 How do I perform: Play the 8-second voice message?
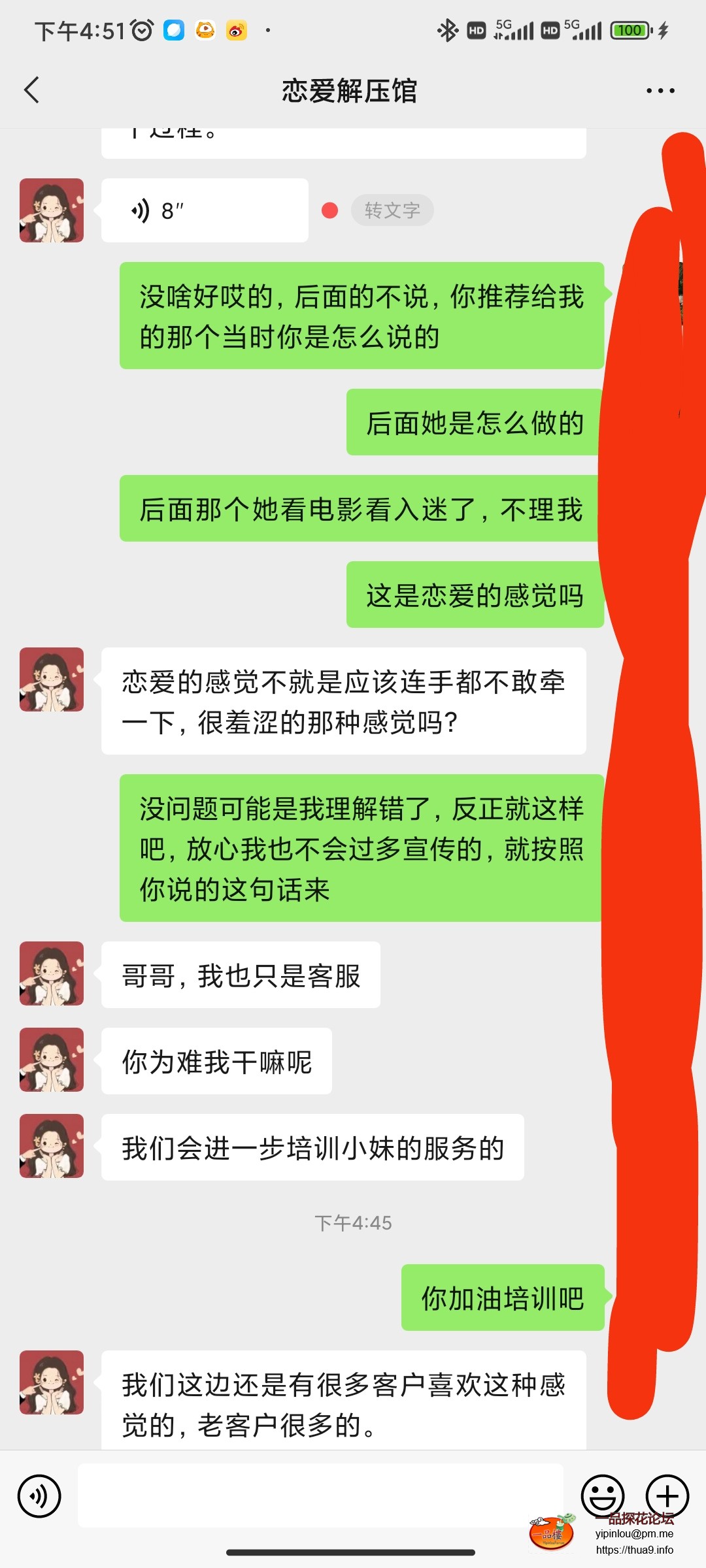pos(204,210)
